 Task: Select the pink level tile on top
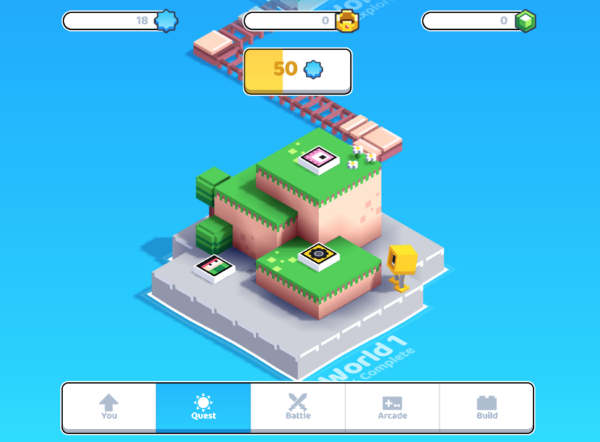(320, 157)
